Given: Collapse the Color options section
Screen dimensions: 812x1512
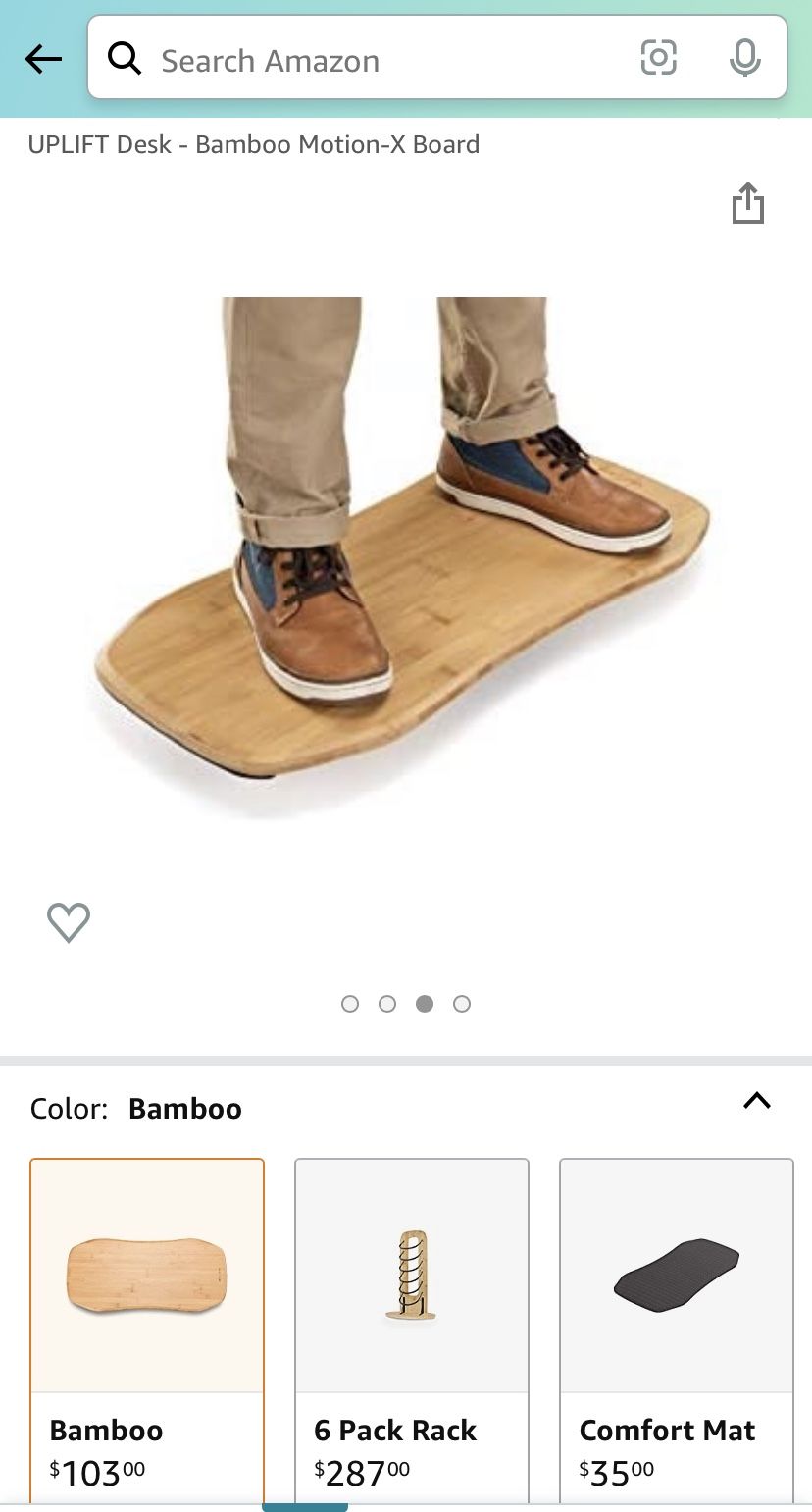Looking at the screenshot, I should pos(757,1101).
